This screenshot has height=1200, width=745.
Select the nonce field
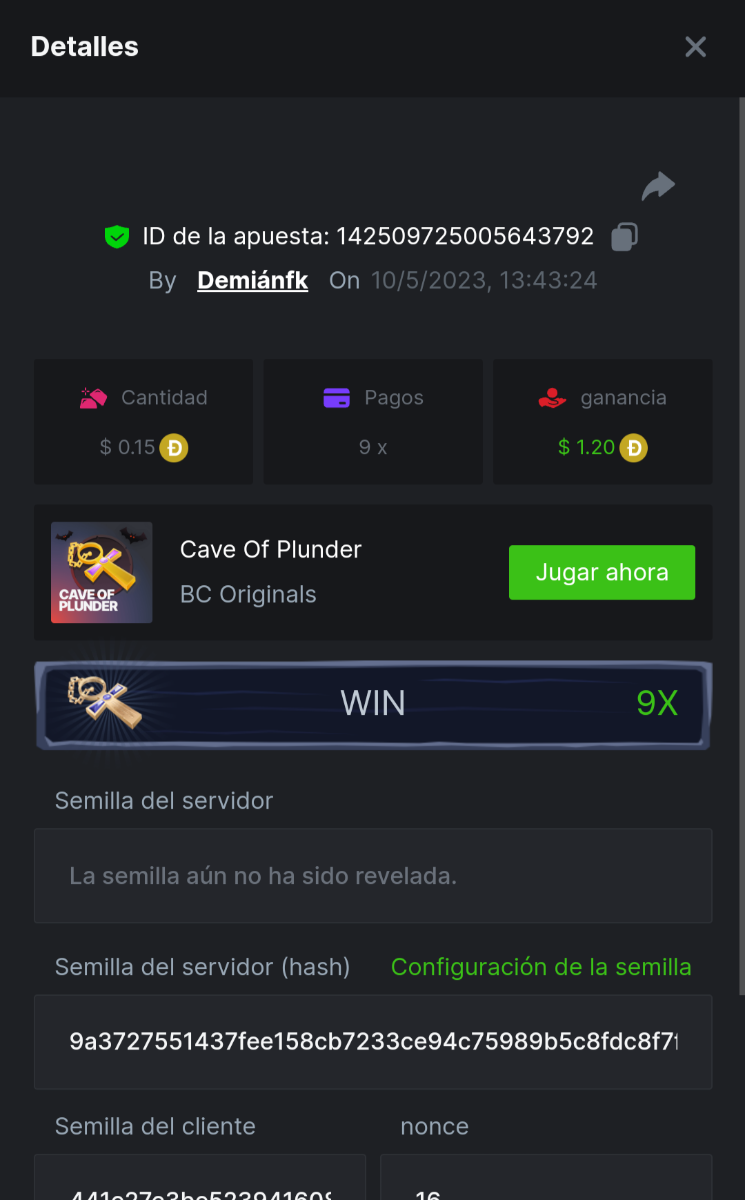(545, 1180)
